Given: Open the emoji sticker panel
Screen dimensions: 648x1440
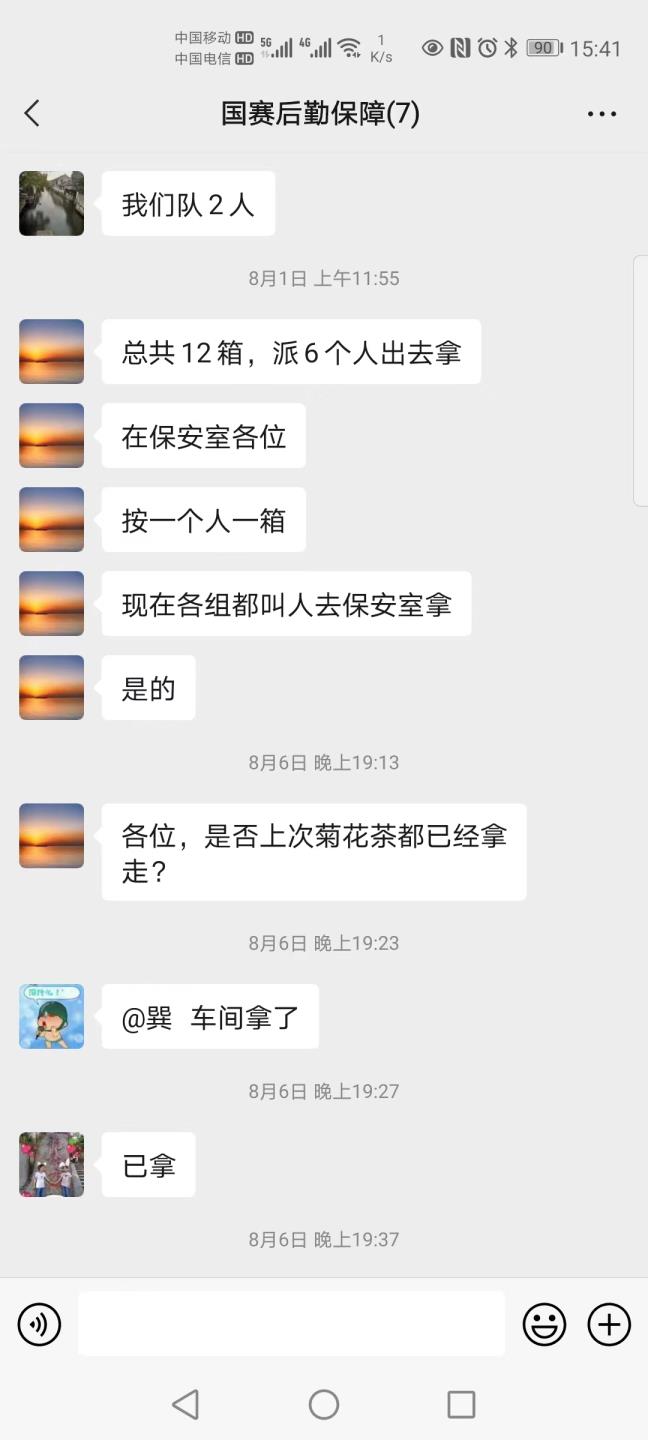Looking at the screenshot, I should pyautogui.click(x=544, y=1325).
